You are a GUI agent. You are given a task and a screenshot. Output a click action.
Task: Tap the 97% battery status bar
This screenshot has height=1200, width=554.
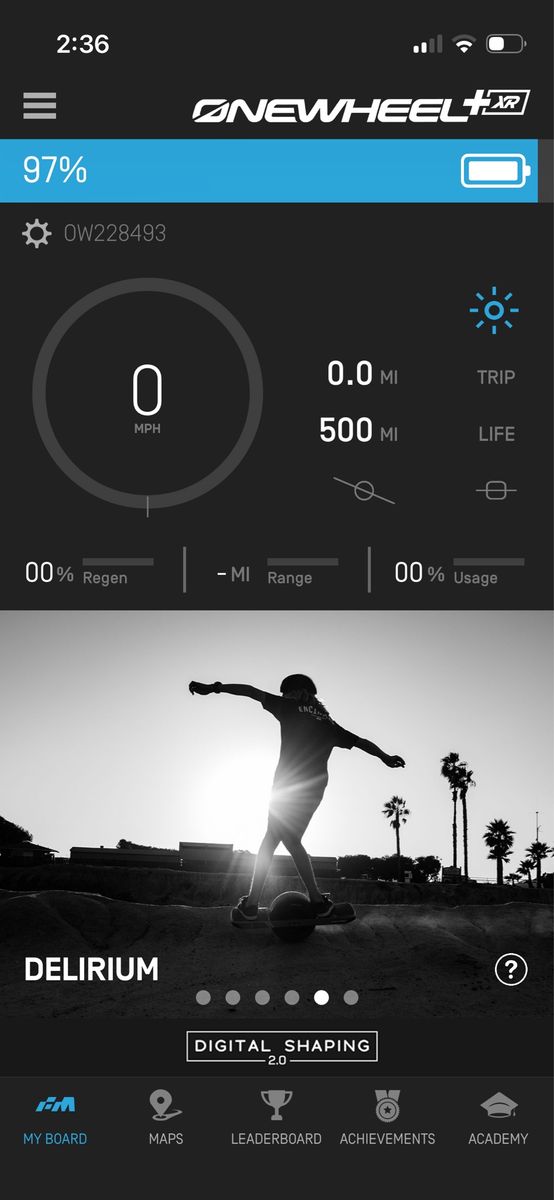pyautogui.click(x=270, y=171)
